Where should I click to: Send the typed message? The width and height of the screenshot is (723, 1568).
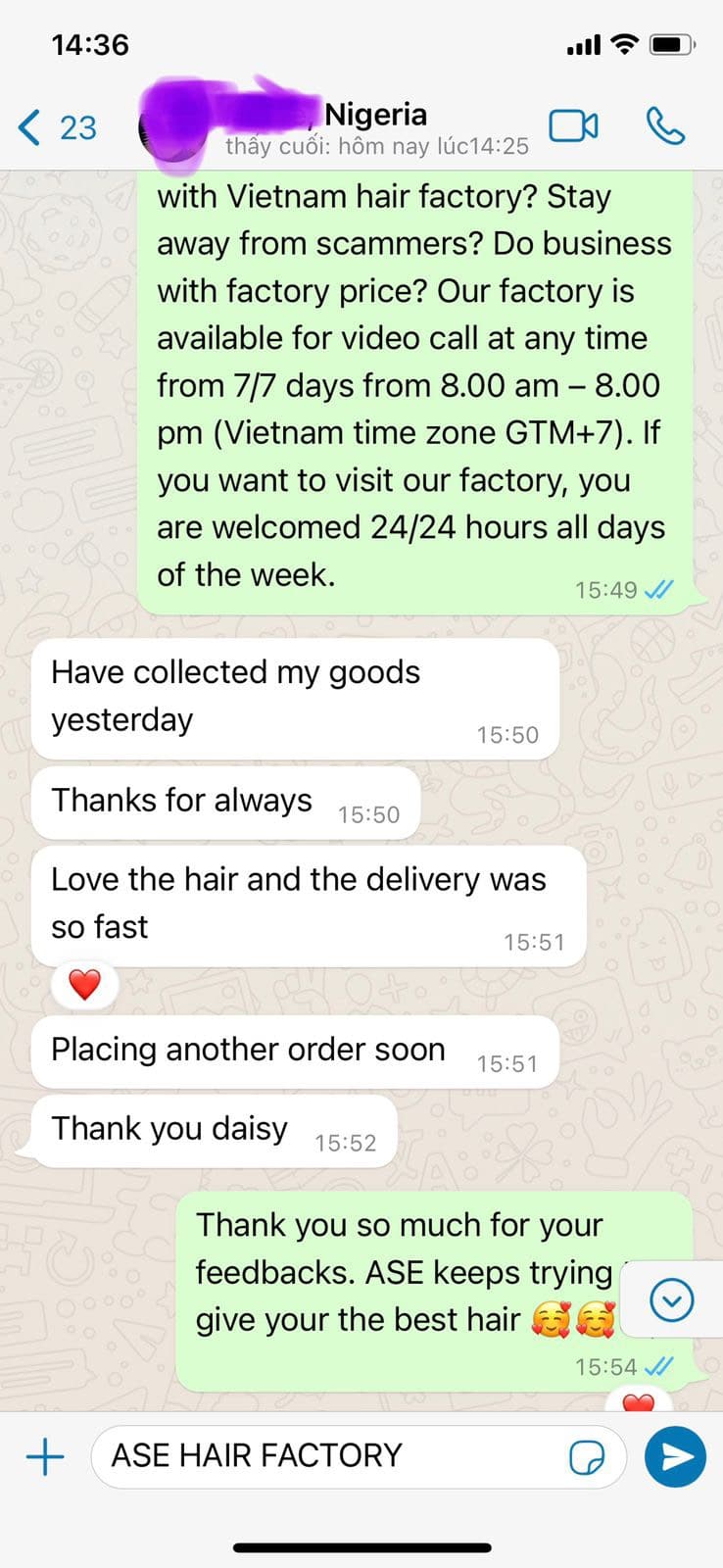tap(675, 1456)
